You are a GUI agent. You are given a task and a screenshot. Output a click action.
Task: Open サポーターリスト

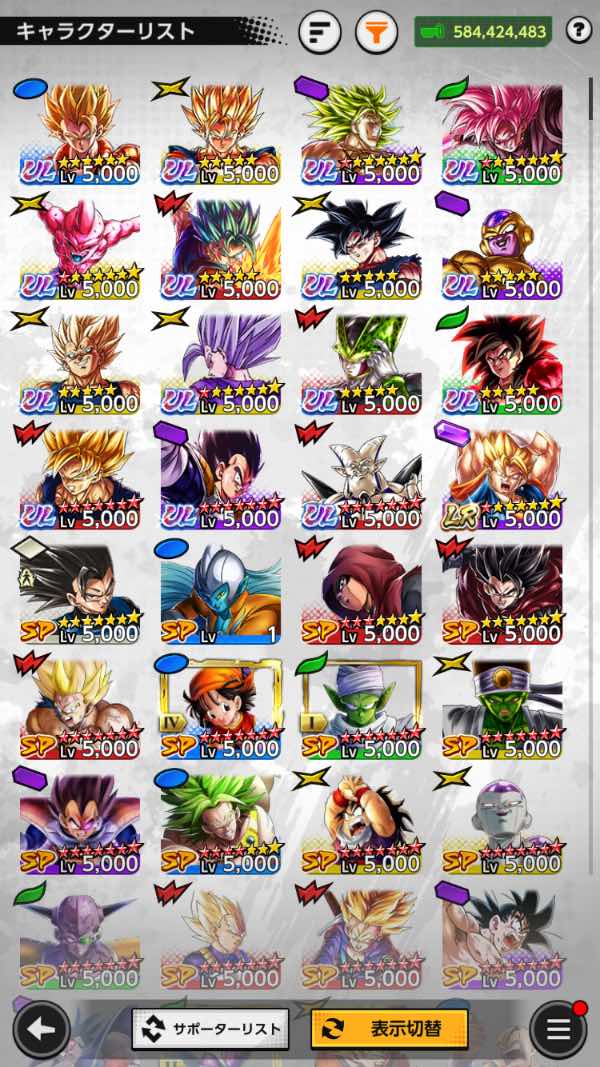[210, 1028]
